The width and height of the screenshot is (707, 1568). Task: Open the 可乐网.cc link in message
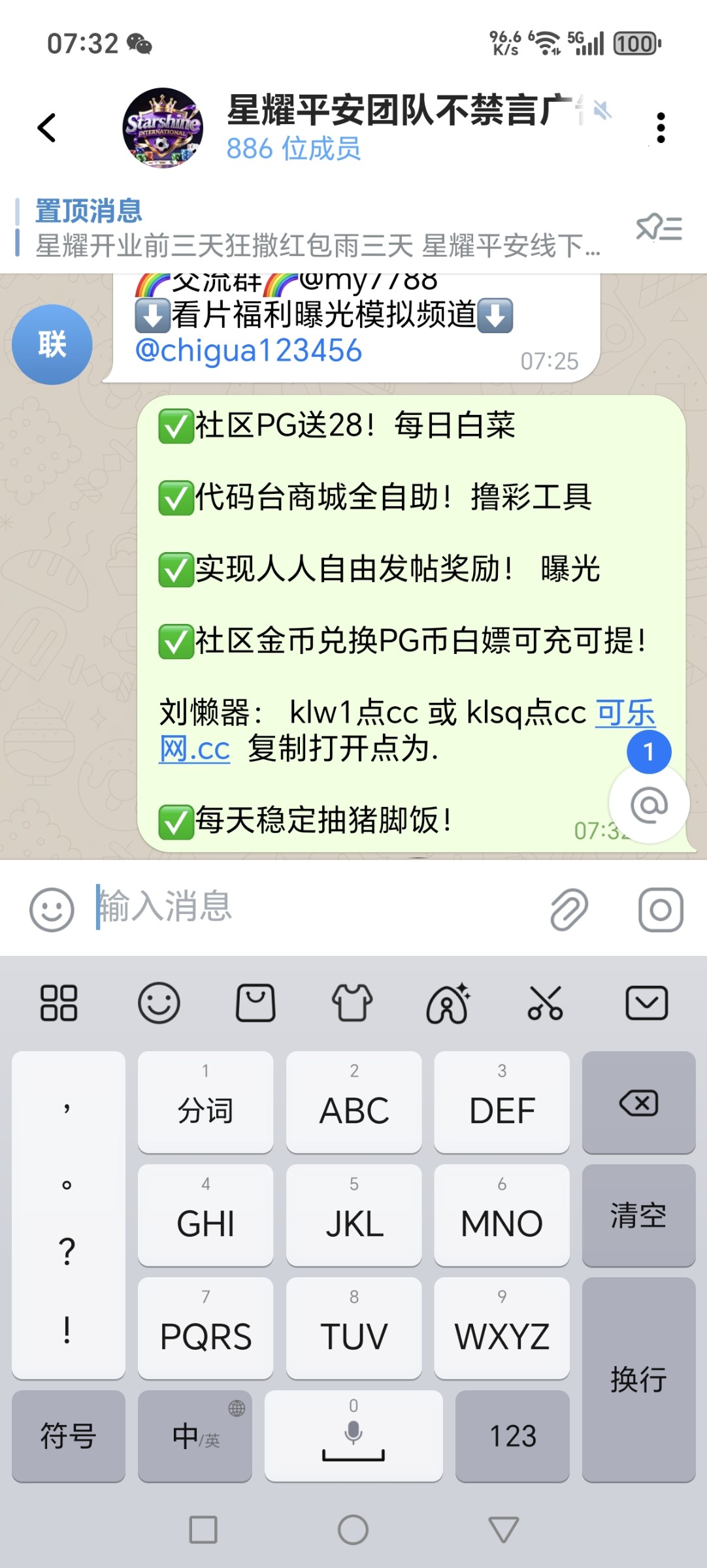195,749
